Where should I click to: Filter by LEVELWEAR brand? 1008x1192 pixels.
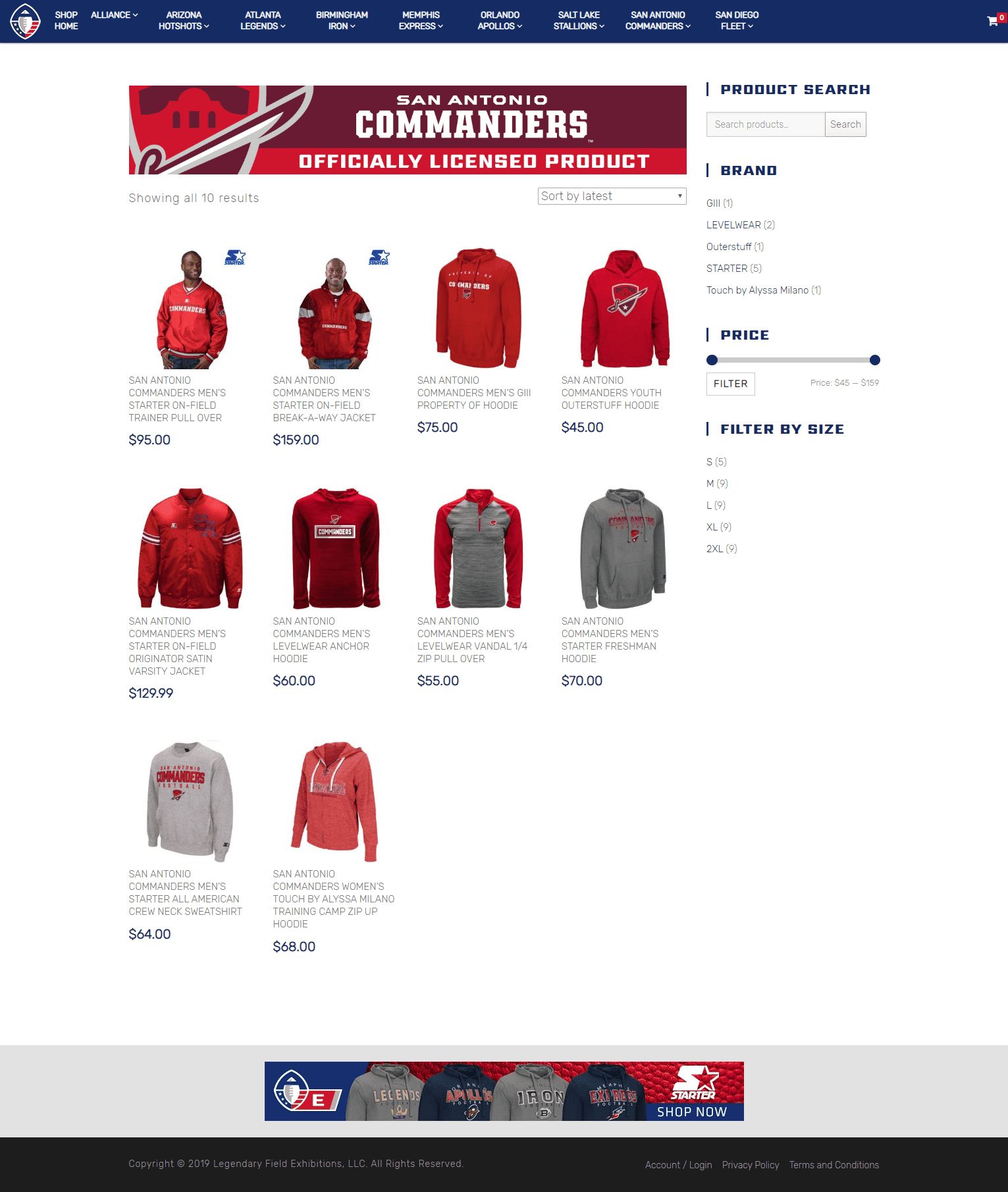(x=733, y=225)
